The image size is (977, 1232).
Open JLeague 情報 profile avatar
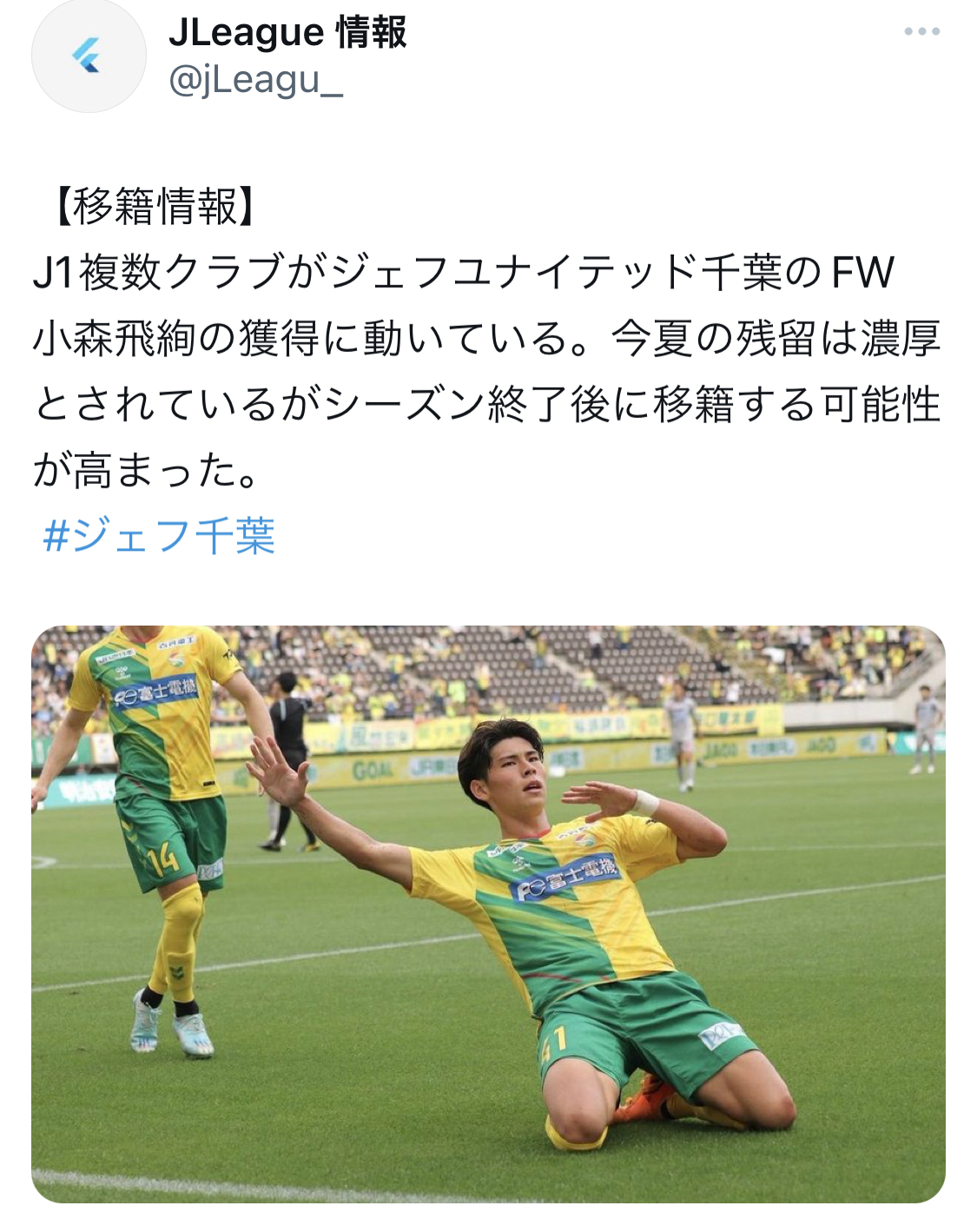coord(89,57)
